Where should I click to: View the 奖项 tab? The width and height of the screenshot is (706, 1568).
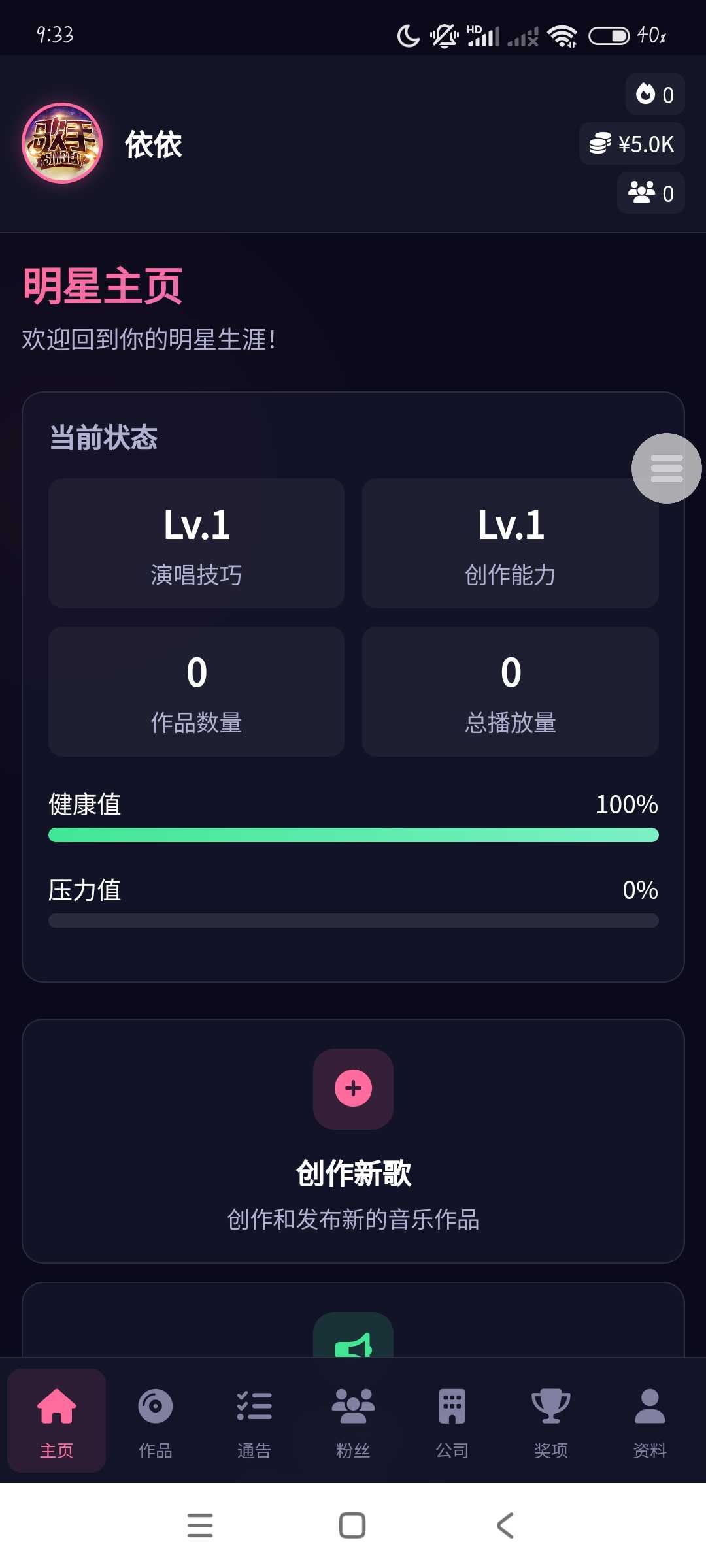click(x=550, y=1420)
